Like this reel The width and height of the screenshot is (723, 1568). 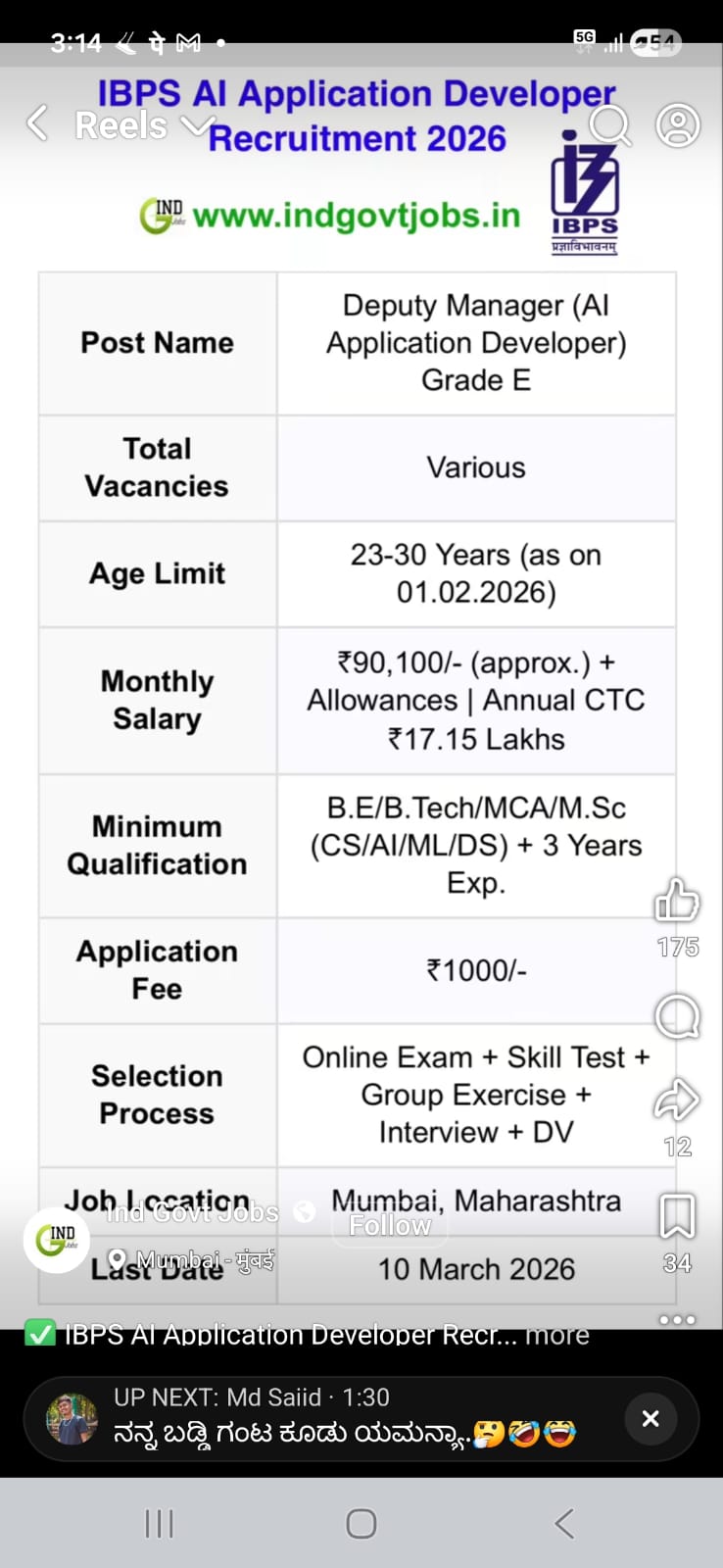[x=677, y=902]
